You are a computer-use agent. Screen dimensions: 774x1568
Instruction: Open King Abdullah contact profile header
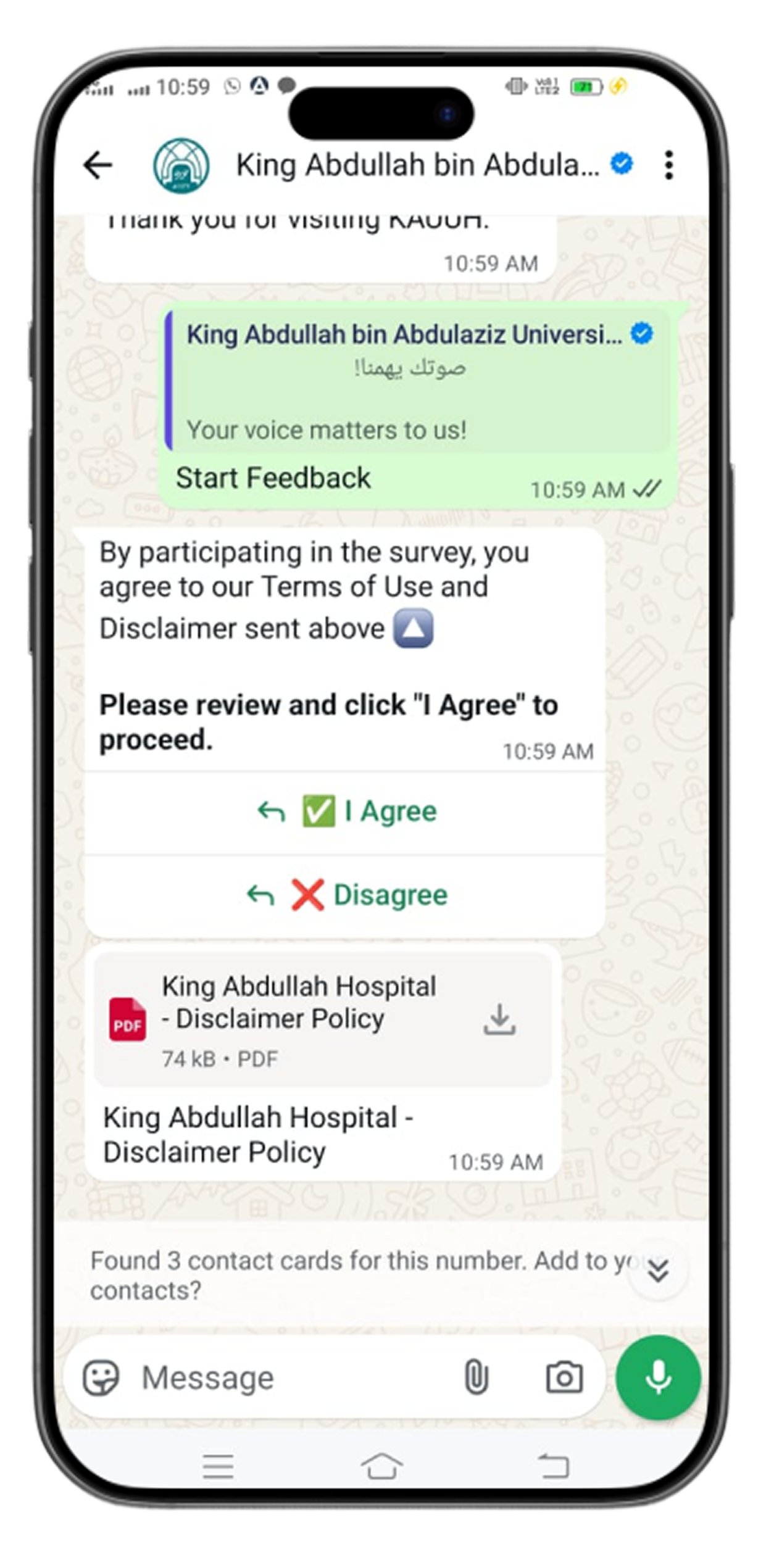(417, 165)
